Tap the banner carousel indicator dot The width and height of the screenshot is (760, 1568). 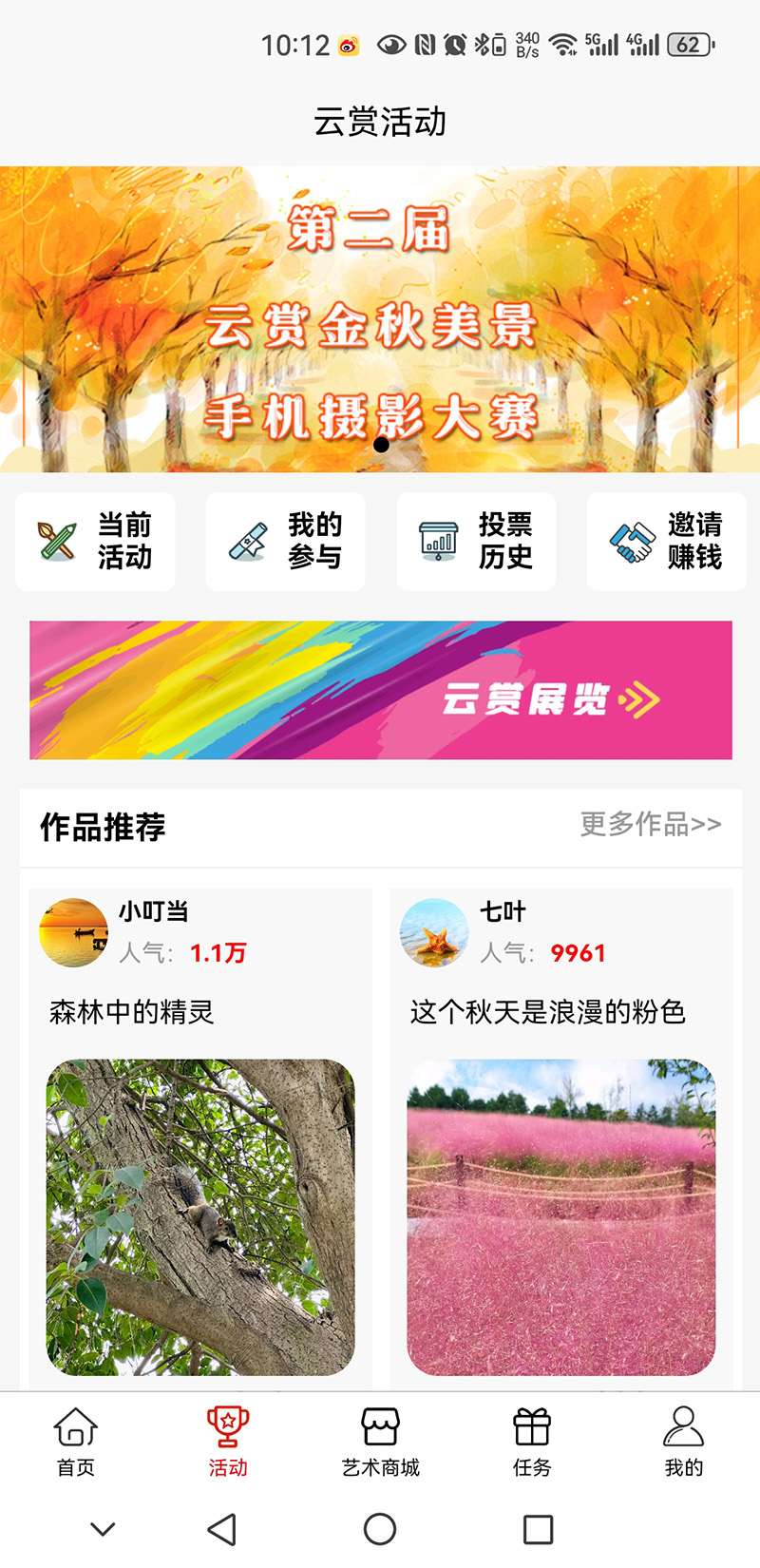point(380,444)
